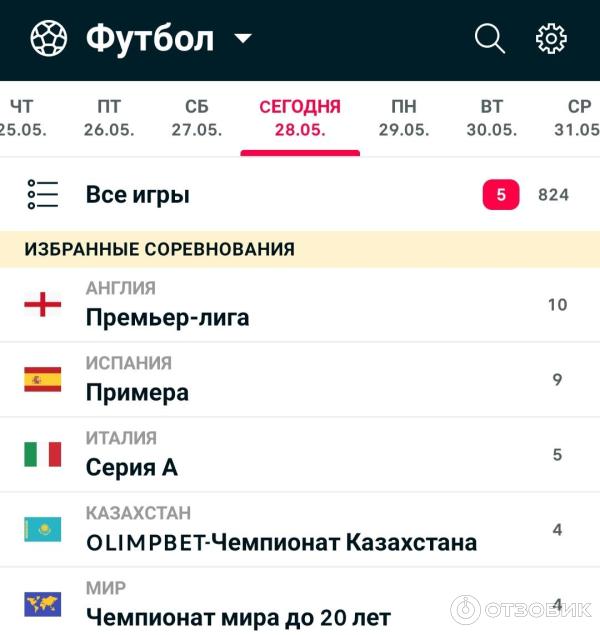This screenshot has width=600, height=635.
Task: Switch to СР 31.05. date tab
Action: click(577, 118)
